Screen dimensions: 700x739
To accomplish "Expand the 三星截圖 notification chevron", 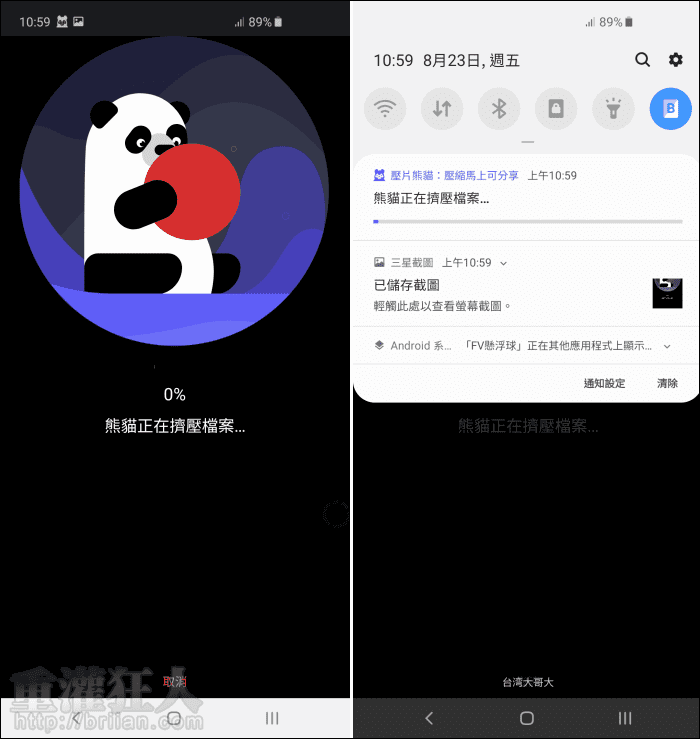I will point(504,263).
